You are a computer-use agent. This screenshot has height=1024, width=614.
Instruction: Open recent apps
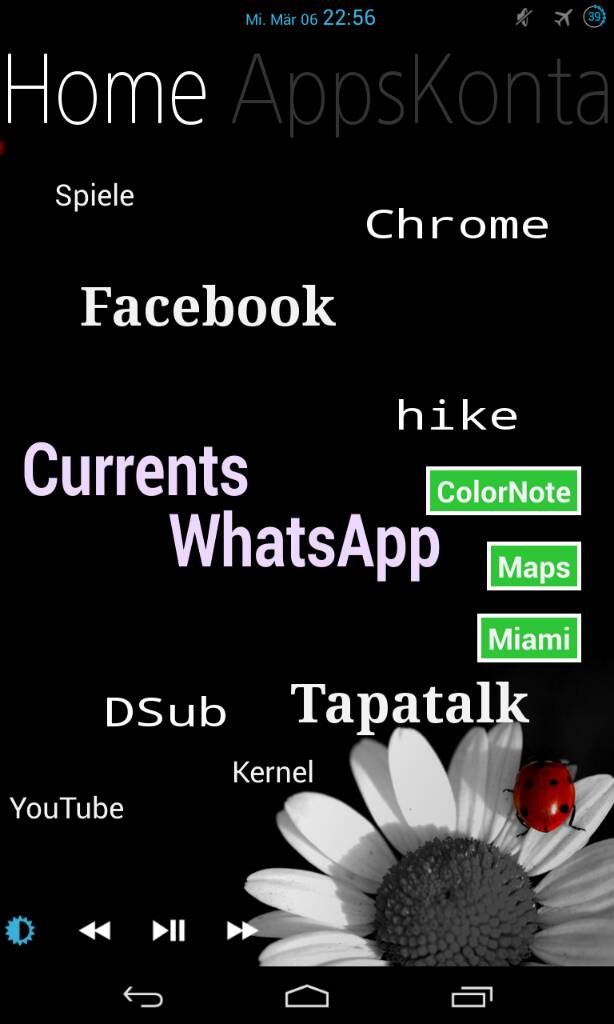[x=472, y=997]
